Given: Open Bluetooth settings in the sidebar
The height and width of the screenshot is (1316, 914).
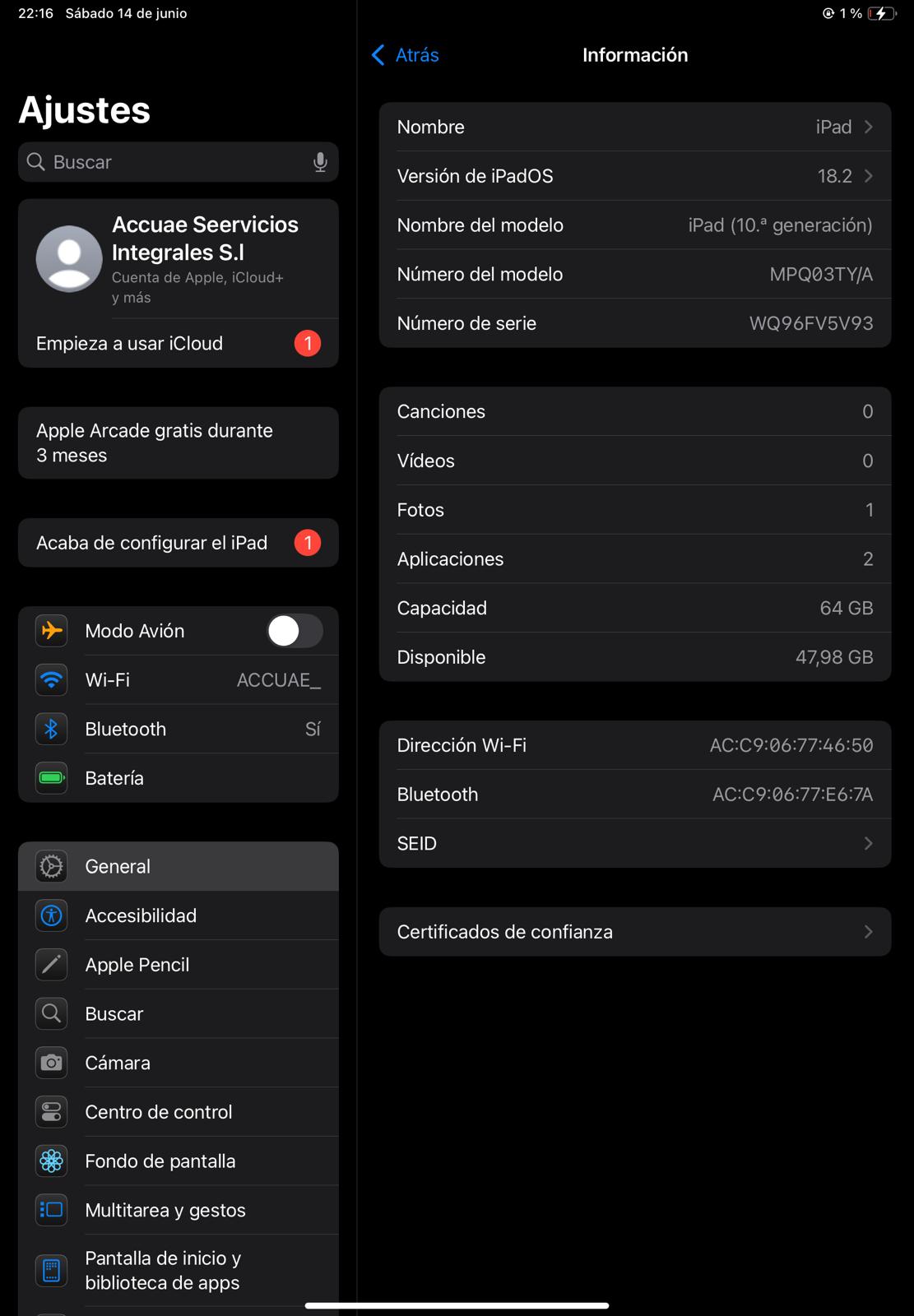Looking at the screenshot, I should coord(179,729).
